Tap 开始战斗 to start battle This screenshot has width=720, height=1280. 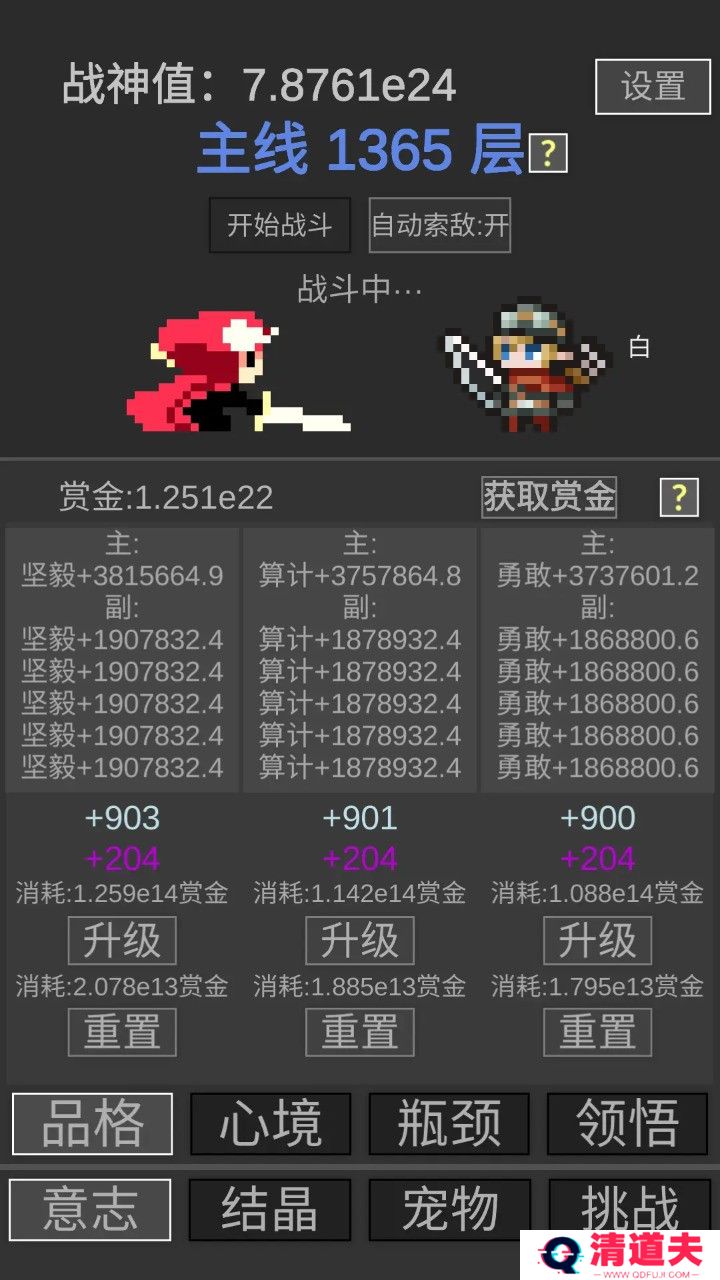pos(279,225)
